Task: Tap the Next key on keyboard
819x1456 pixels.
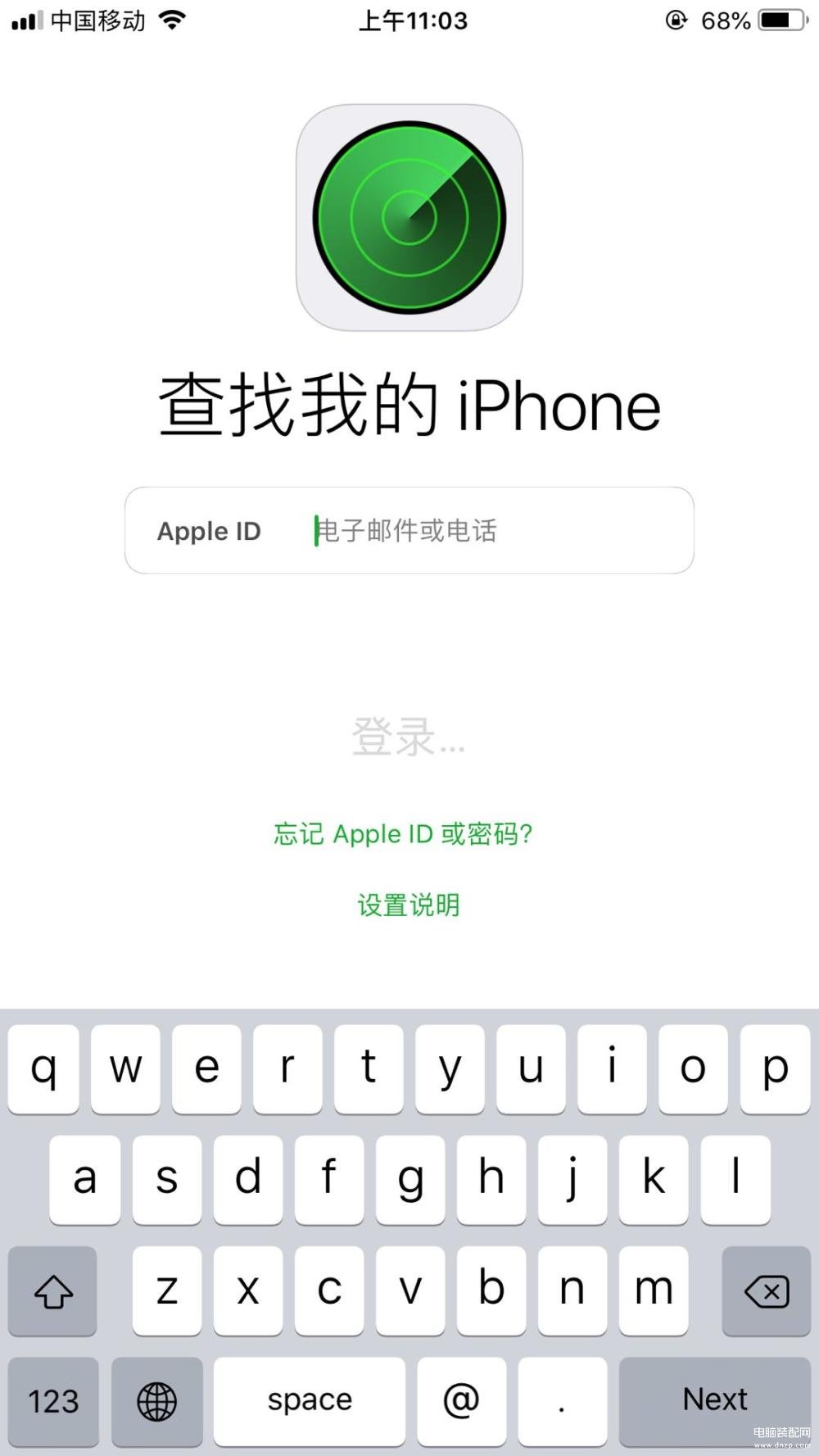Action: click(x=715, y=1399)
